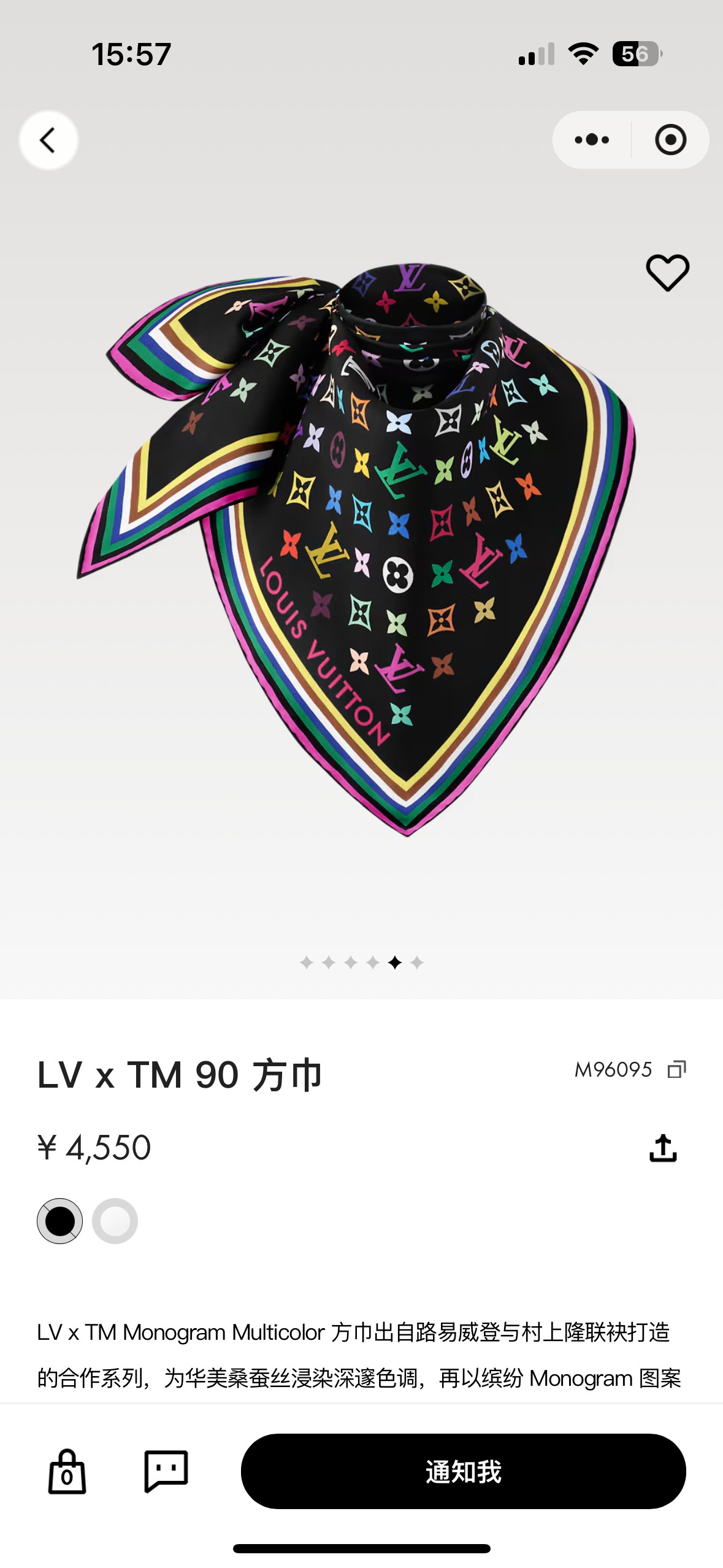The height and width of the screenshot is (1568, 723).
Task: Share this LV x TM scarf
Action: [x=663, y=1148]
